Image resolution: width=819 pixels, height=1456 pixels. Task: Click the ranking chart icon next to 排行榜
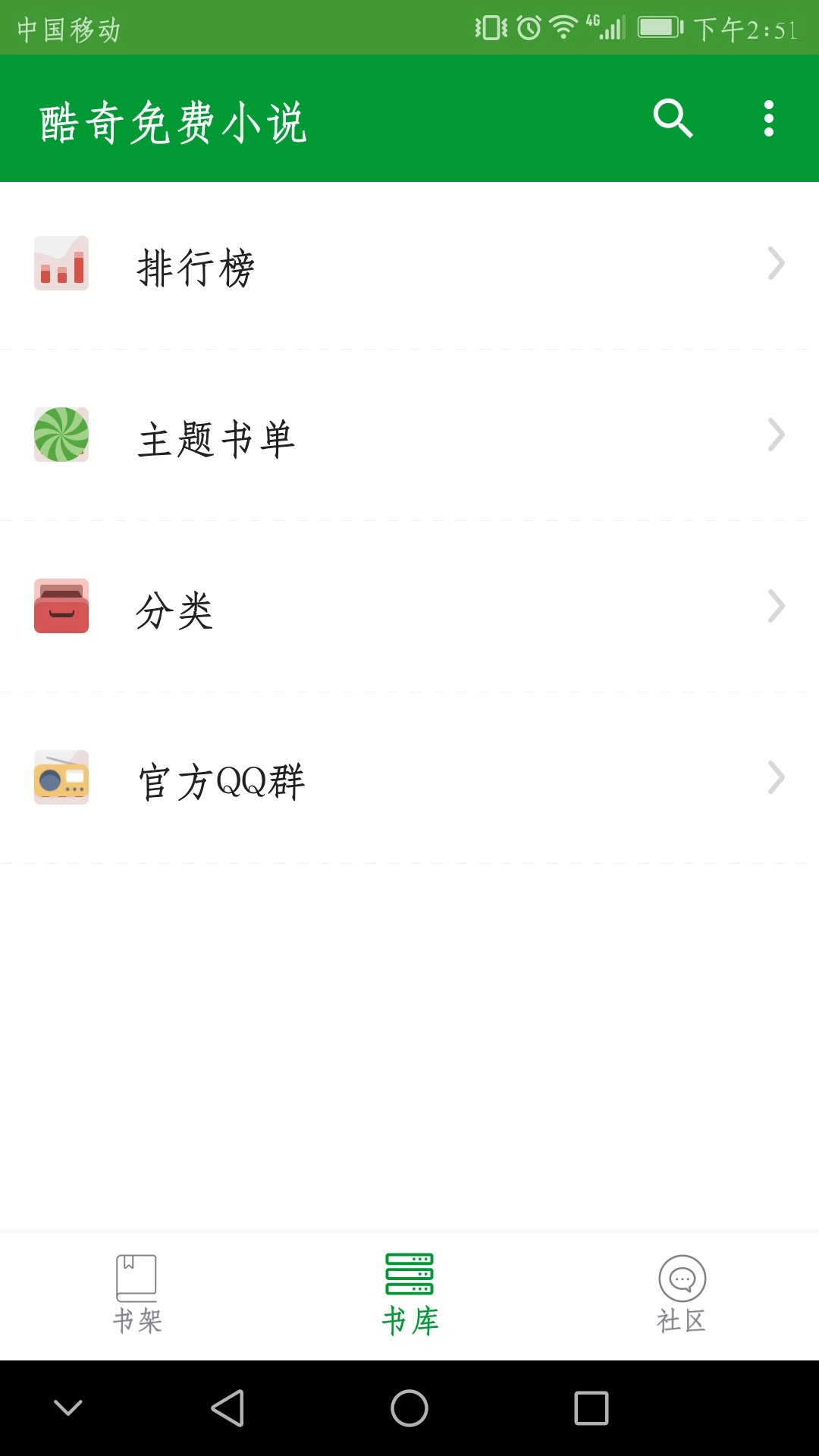click(x=62, y=263)
